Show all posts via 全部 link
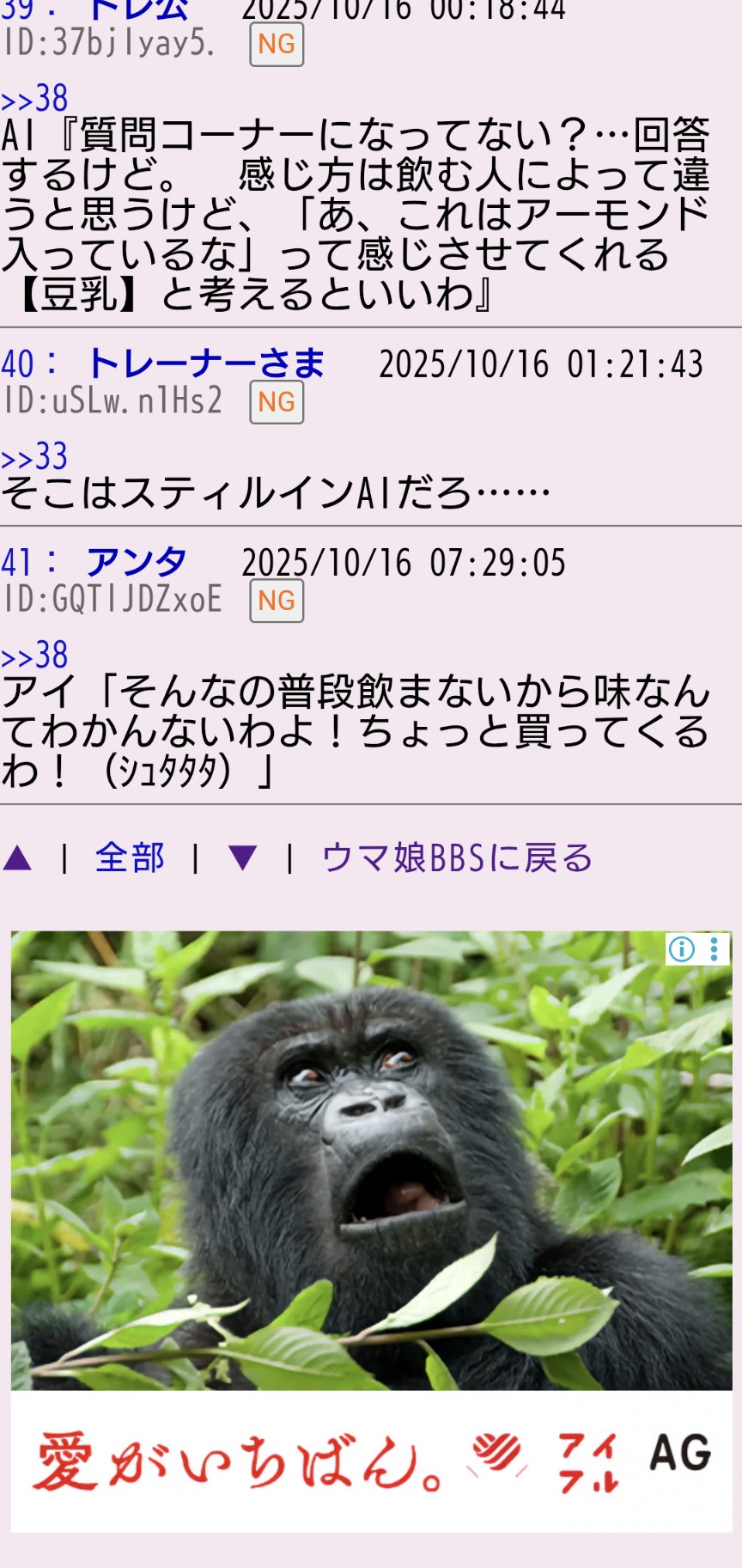742x1568 pixels. [x=130, y=857]
